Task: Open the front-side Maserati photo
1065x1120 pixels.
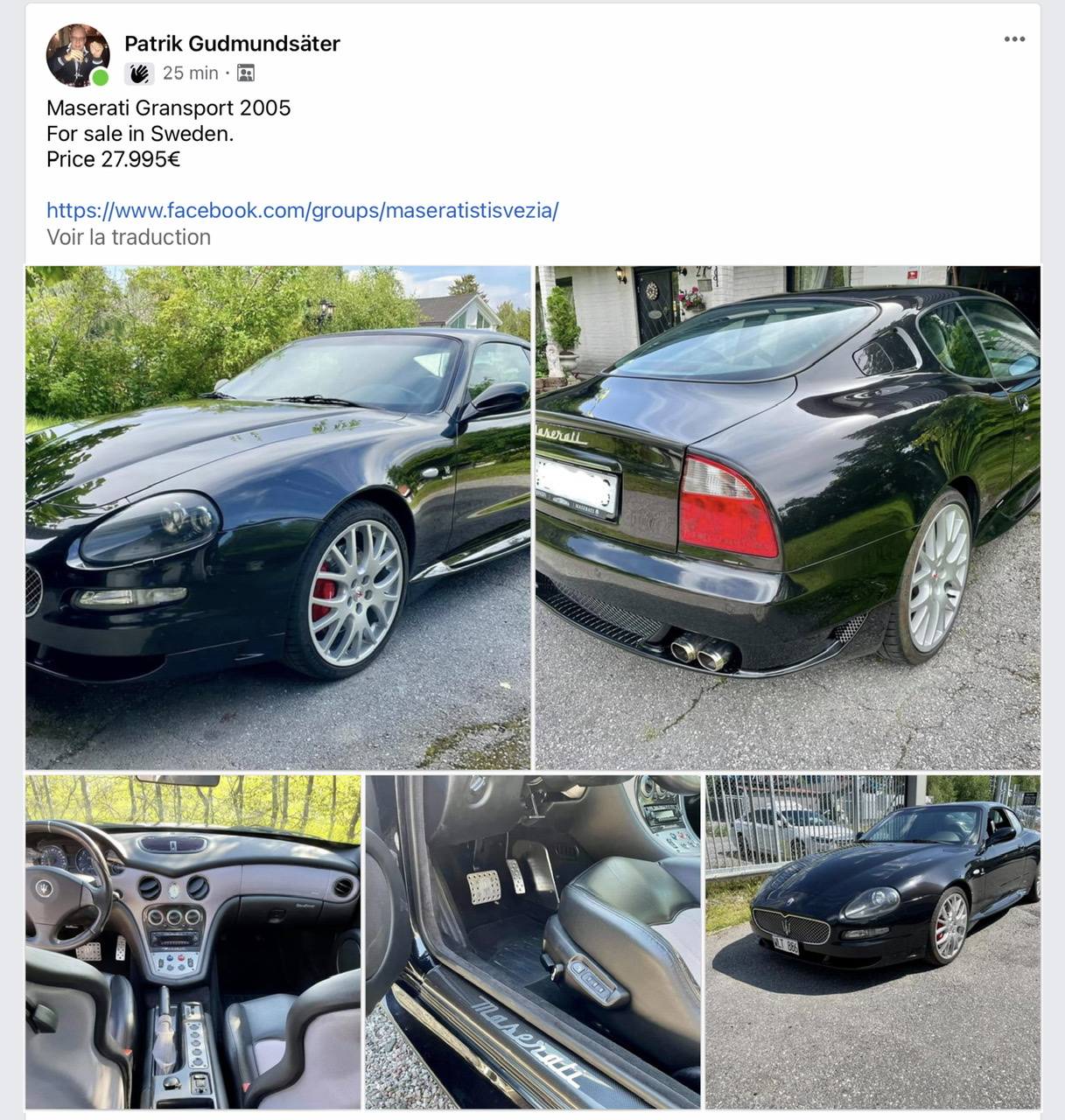Action: (277, 517)
